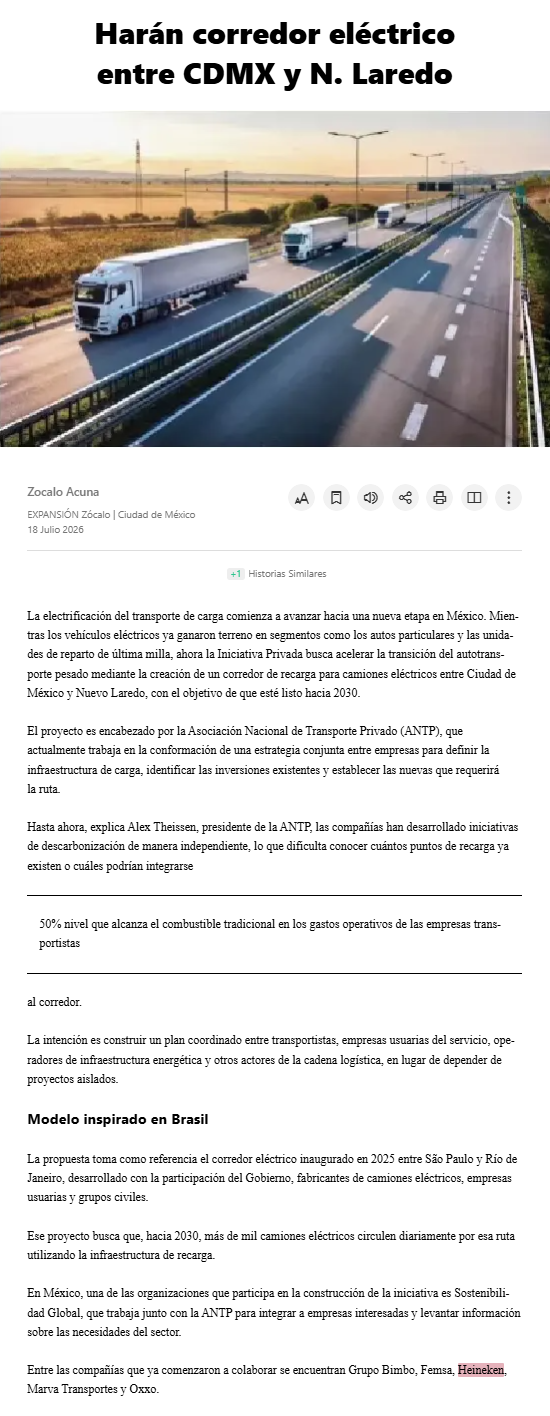Image resolution: width=550 pixels, height=1416 pixels.
Task: Open the overflow menu
Action: [509, 497]
